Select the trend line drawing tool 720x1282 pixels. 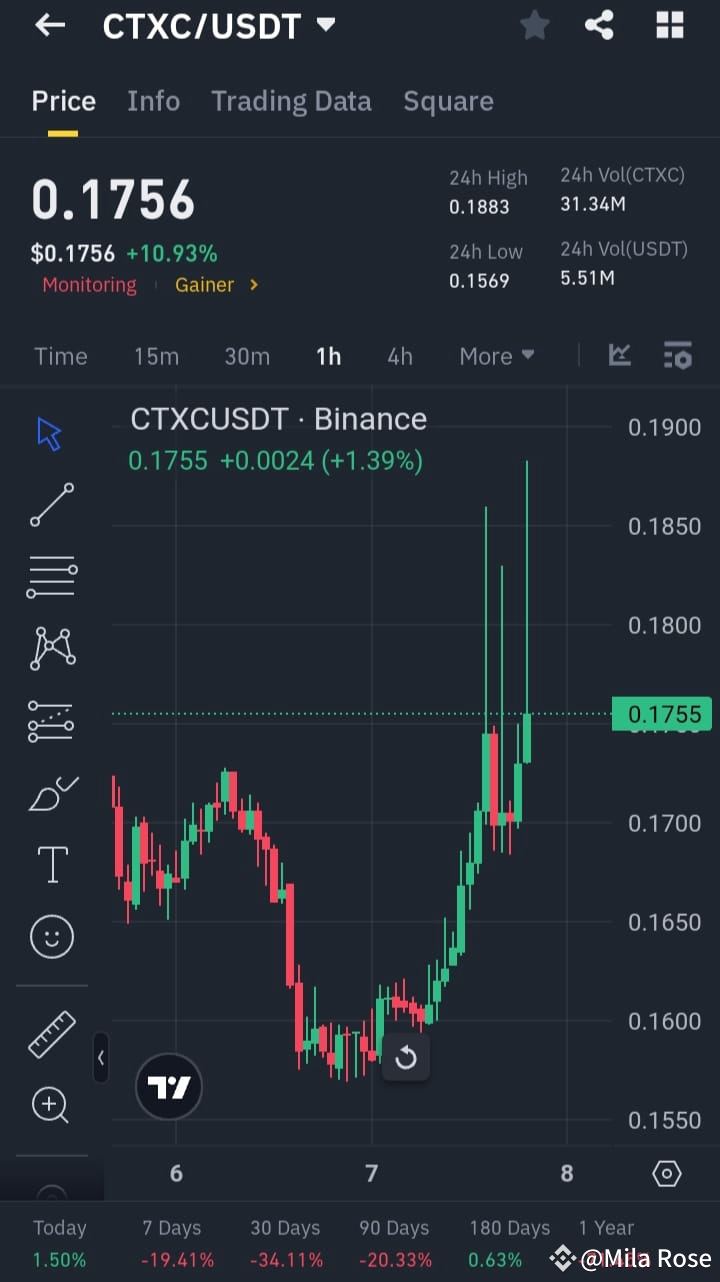(x=51, y=505)
